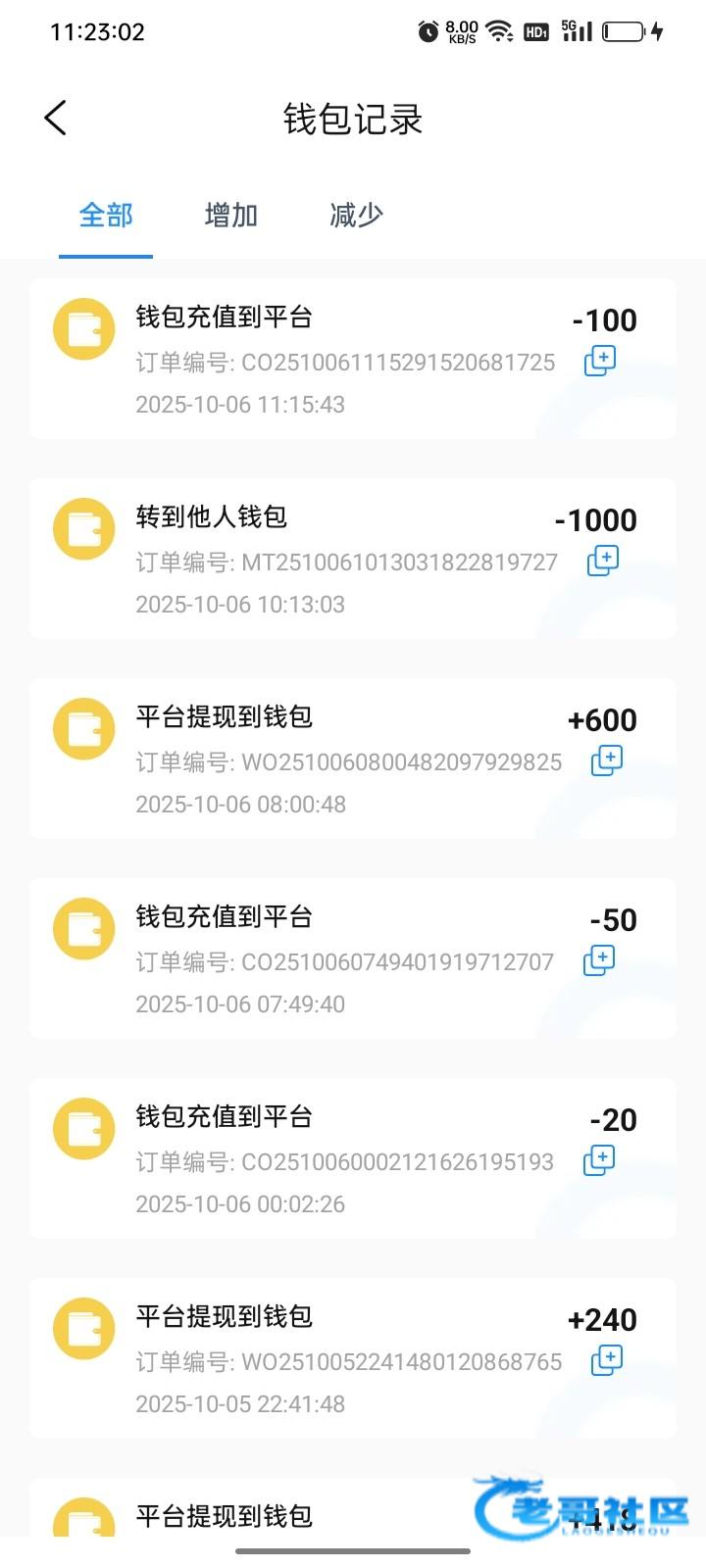The width and height of the screenshot is (706, 1568).
Task: Switch to the 全部 tab
Action: point(106,215)
